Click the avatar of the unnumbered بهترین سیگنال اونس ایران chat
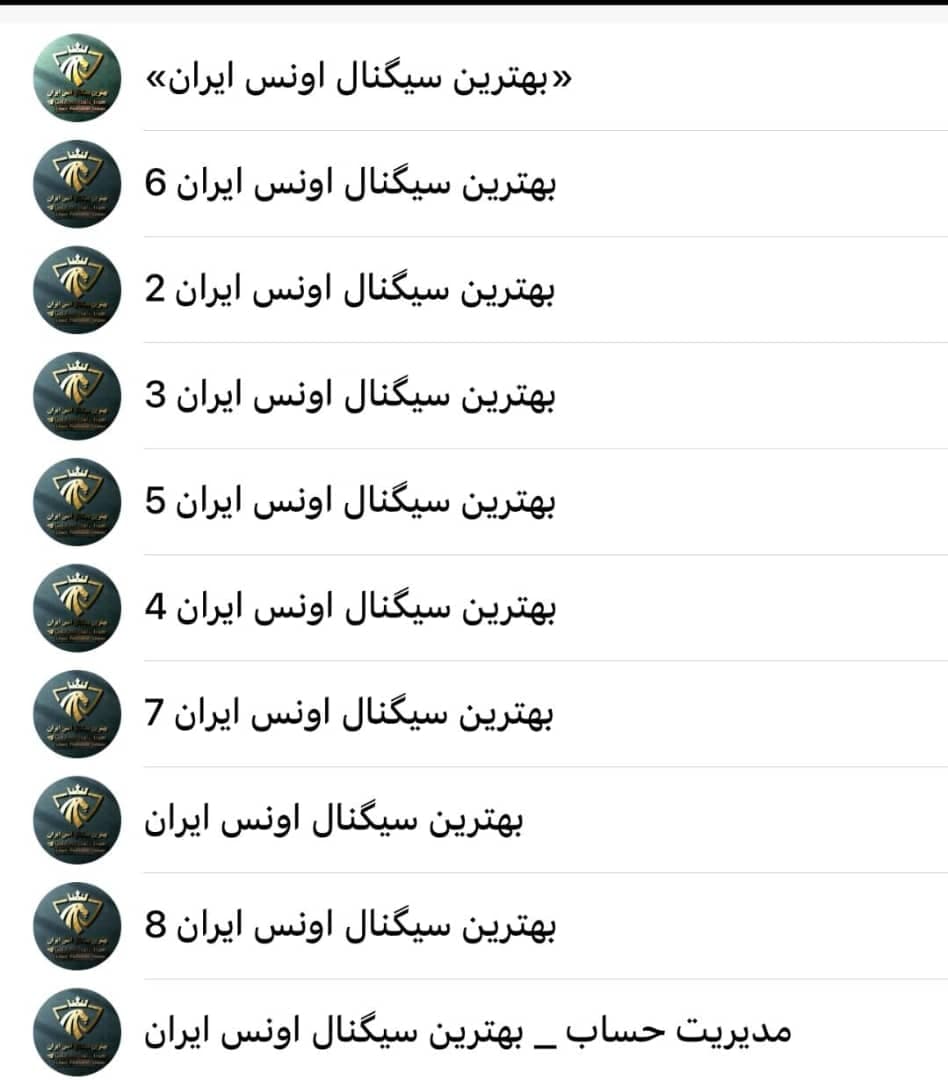This screenshot has width=948, height=1080. coord(76,820)
